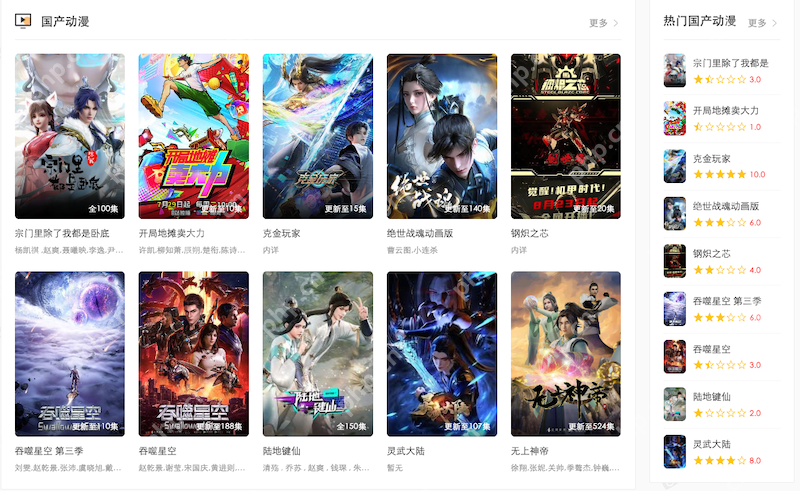Open 开局地摊卖大力 poster card
Image resolution: width=800 pixels, height=491 pixels.
tap(194, 136)
